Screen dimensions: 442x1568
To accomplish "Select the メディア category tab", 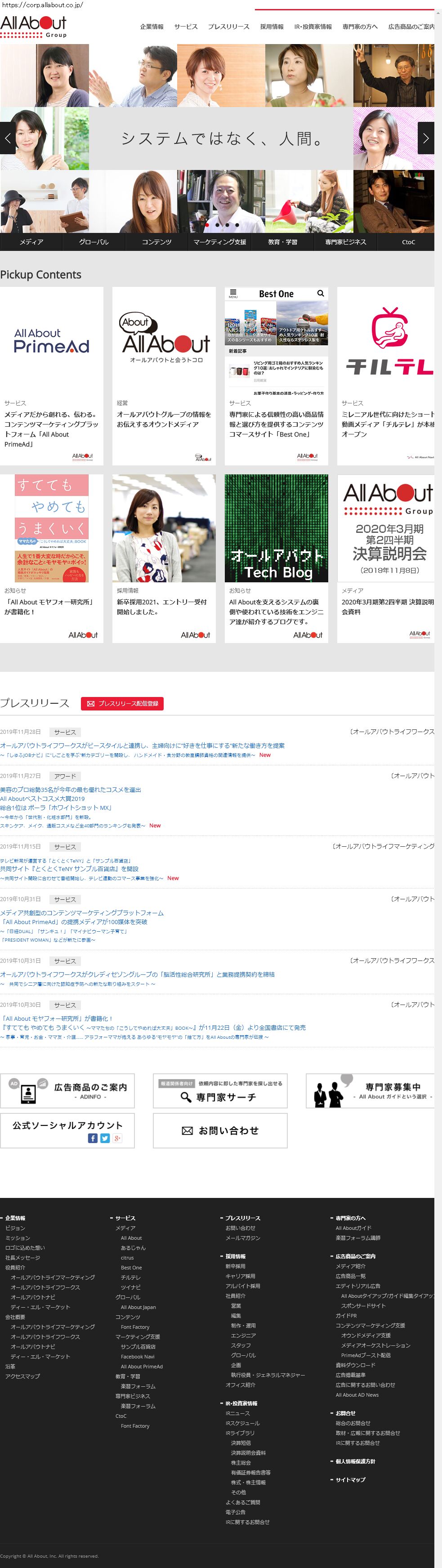I will [31, 241].
